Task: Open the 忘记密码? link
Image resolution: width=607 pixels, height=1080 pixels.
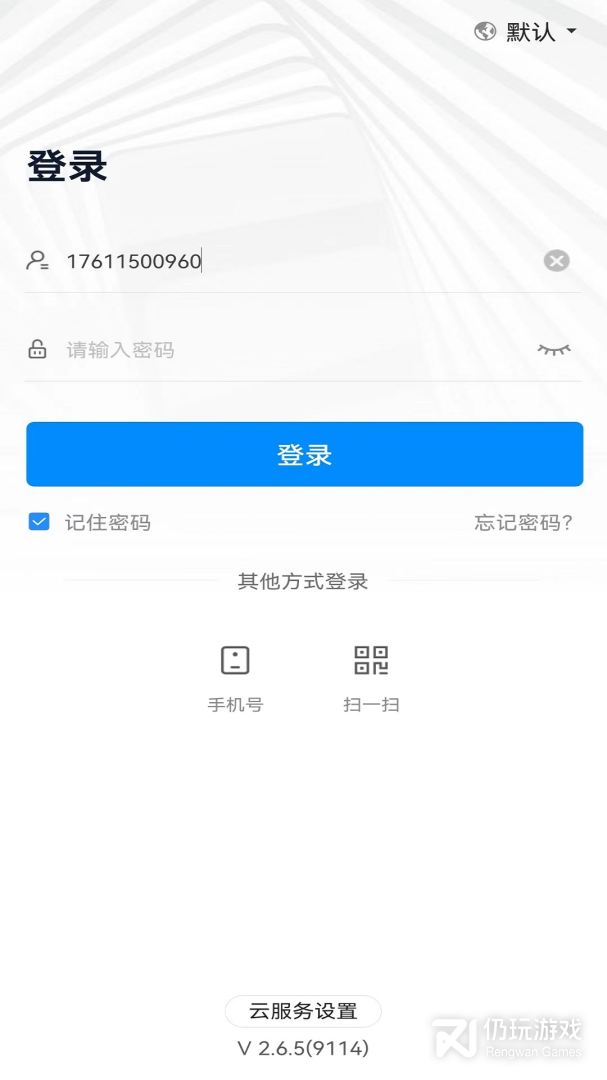Action: click(524, 523)
